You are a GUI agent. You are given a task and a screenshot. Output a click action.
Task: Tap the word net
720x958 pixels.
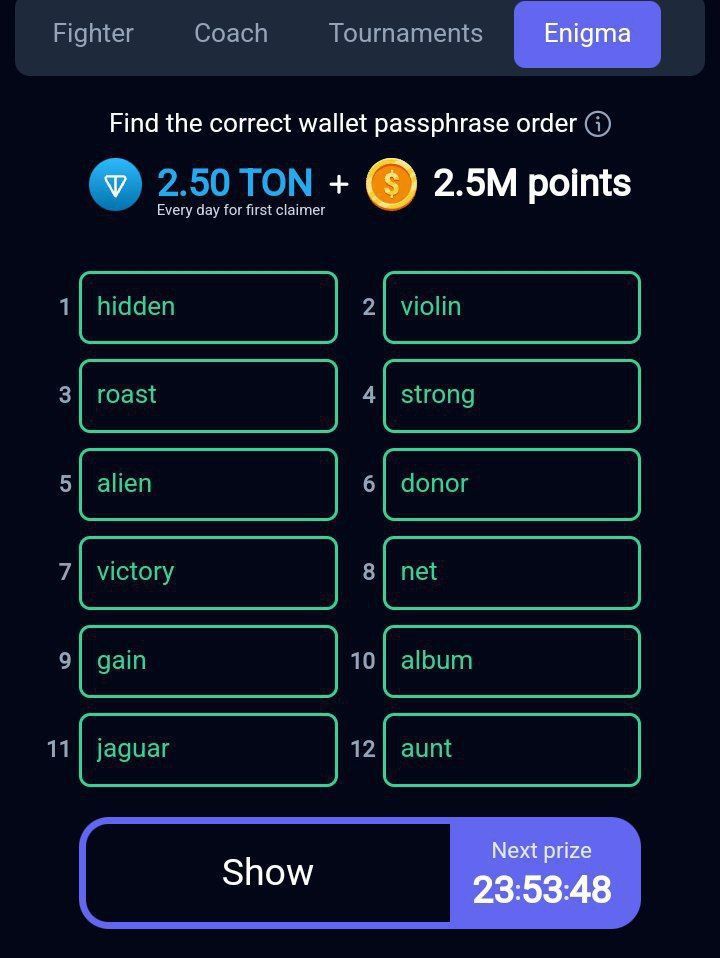511,572
